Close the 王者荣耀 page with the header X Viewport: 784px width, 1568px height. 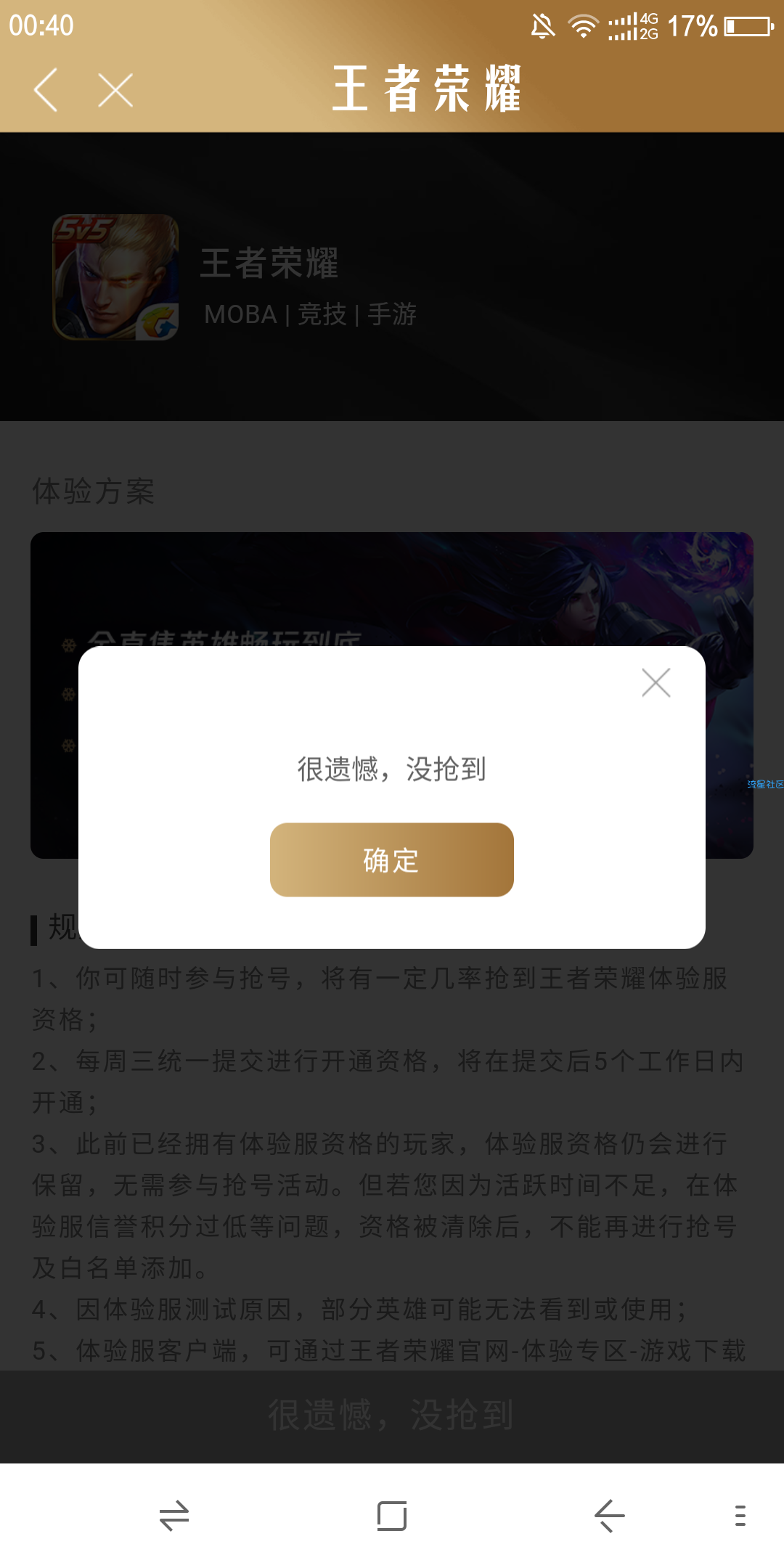[115, 90]
